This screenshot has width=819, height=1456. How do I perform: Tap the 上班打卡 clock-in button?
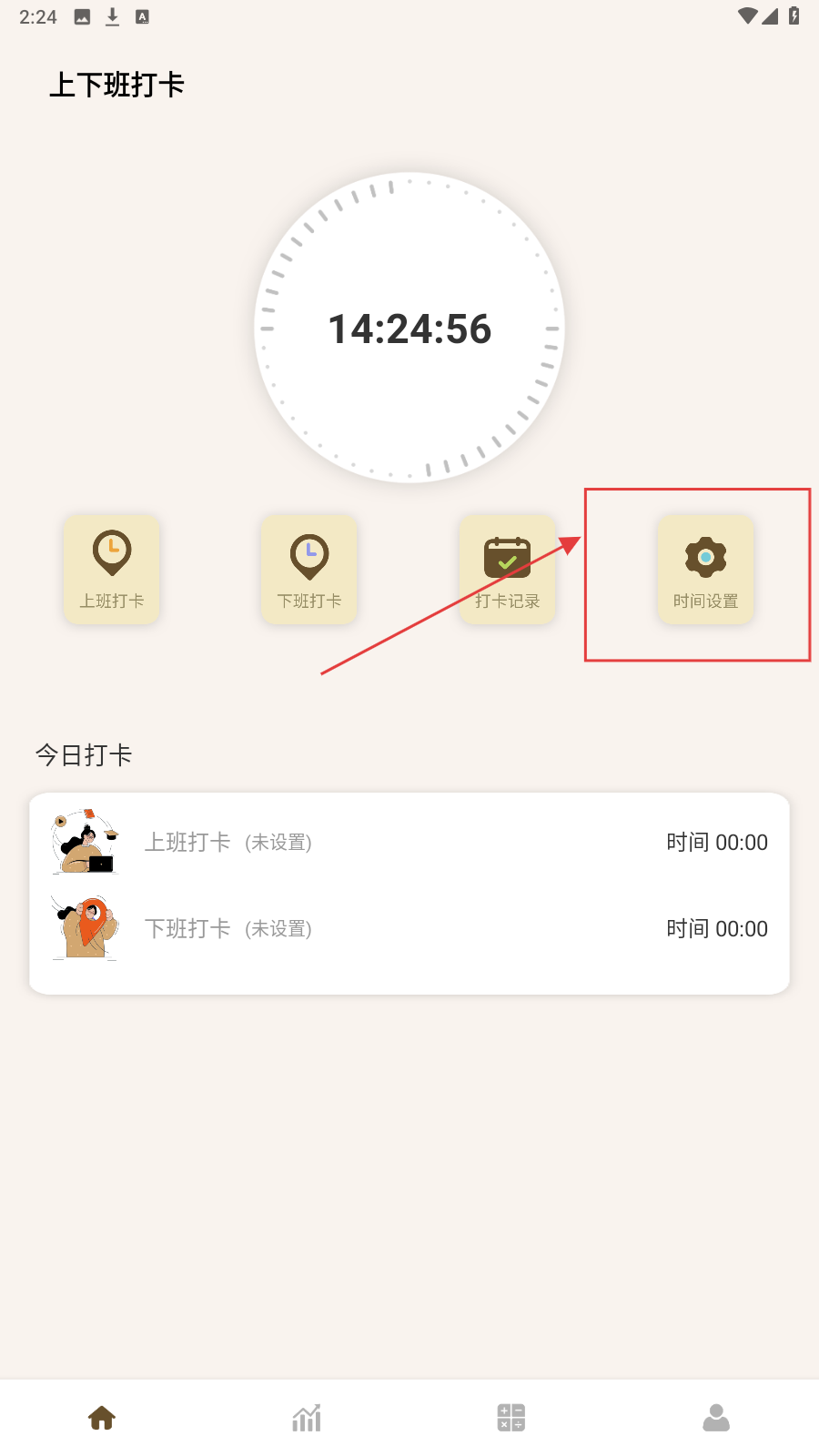pyautogui.click(x=112, y=569)
